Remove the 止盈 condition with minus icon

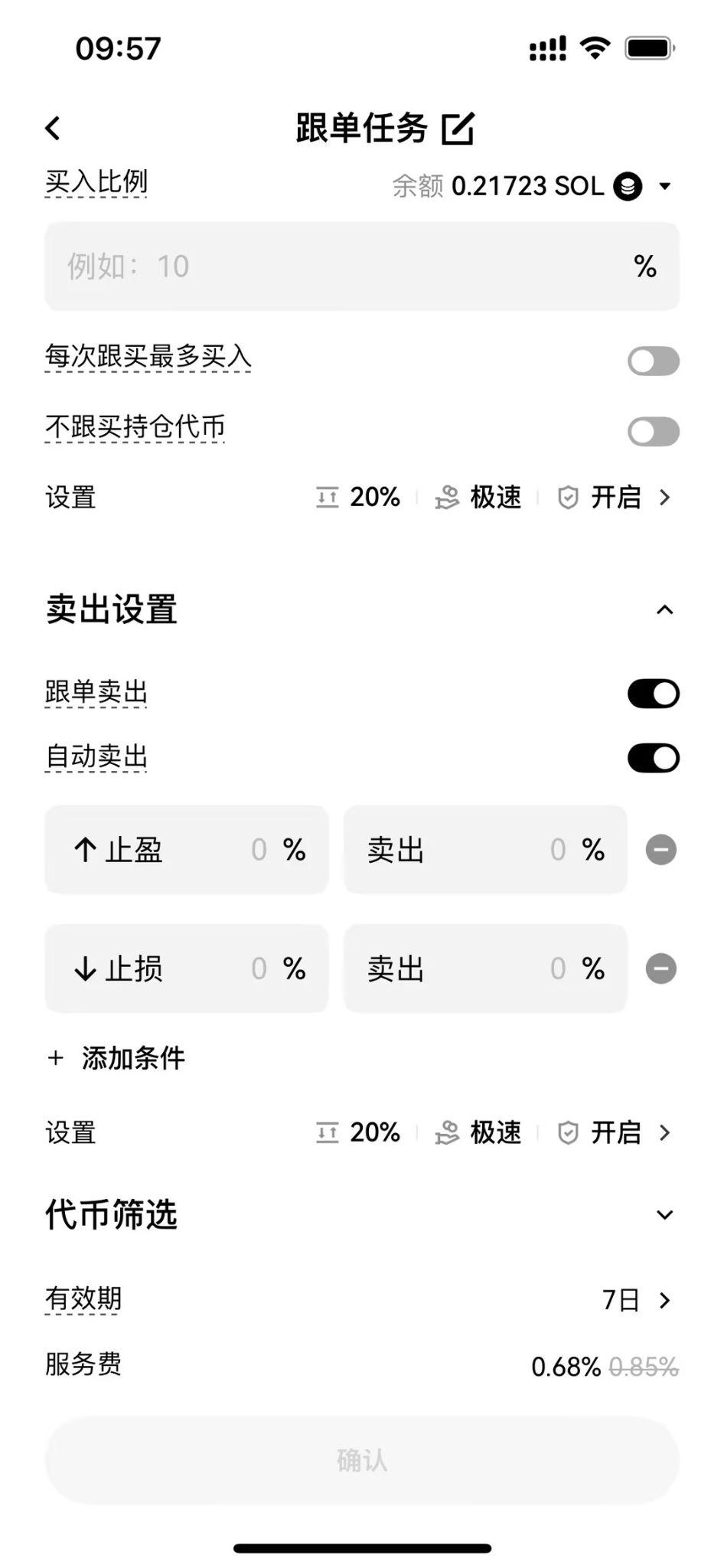pos(660,850)
